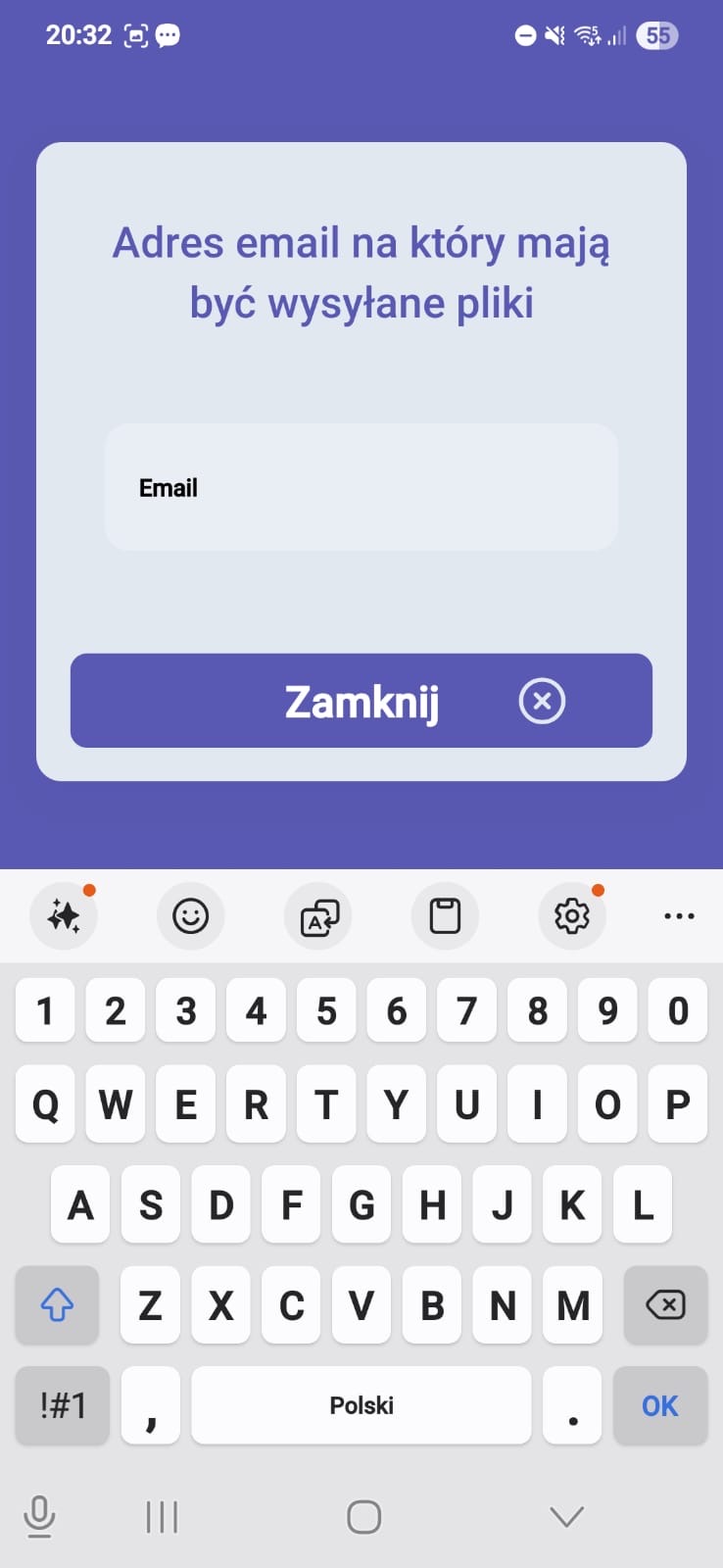Open the keyboard emoji panel
This screenshot has height=1568, width=723.
190,916
